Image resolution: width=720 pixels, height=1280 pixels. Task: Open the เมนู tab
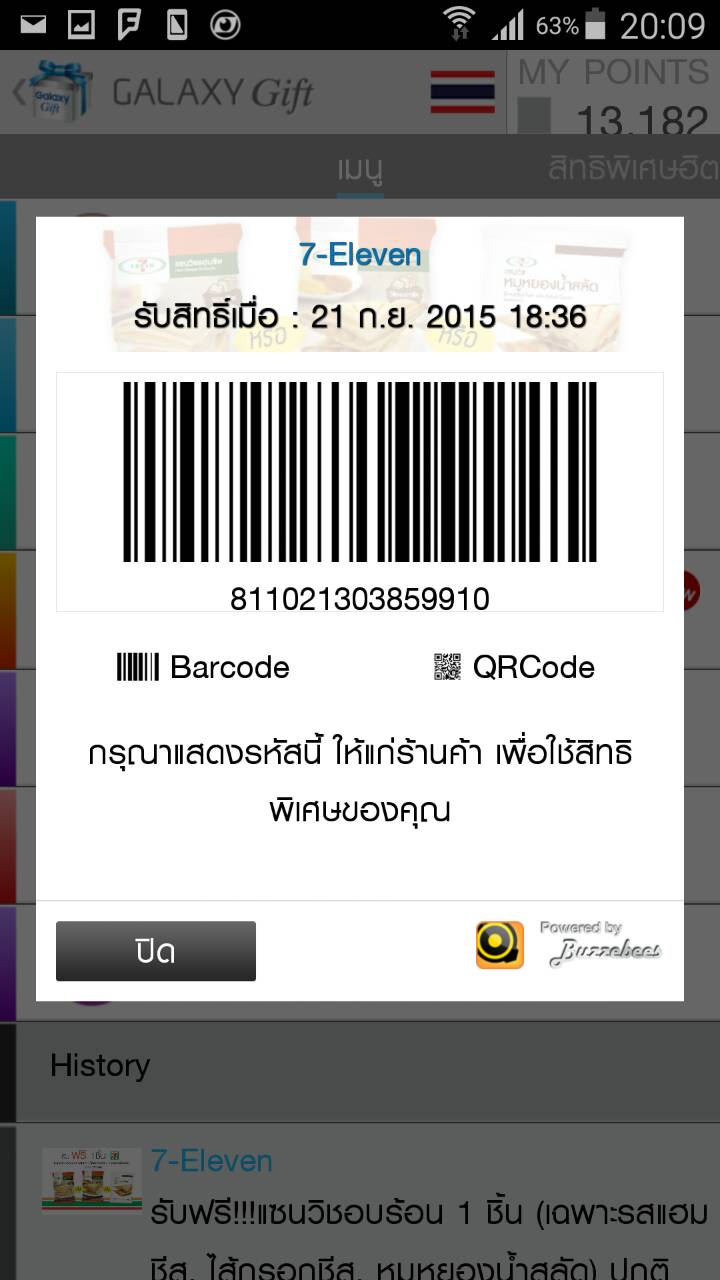pyautogui.click(x=359, y=168)
